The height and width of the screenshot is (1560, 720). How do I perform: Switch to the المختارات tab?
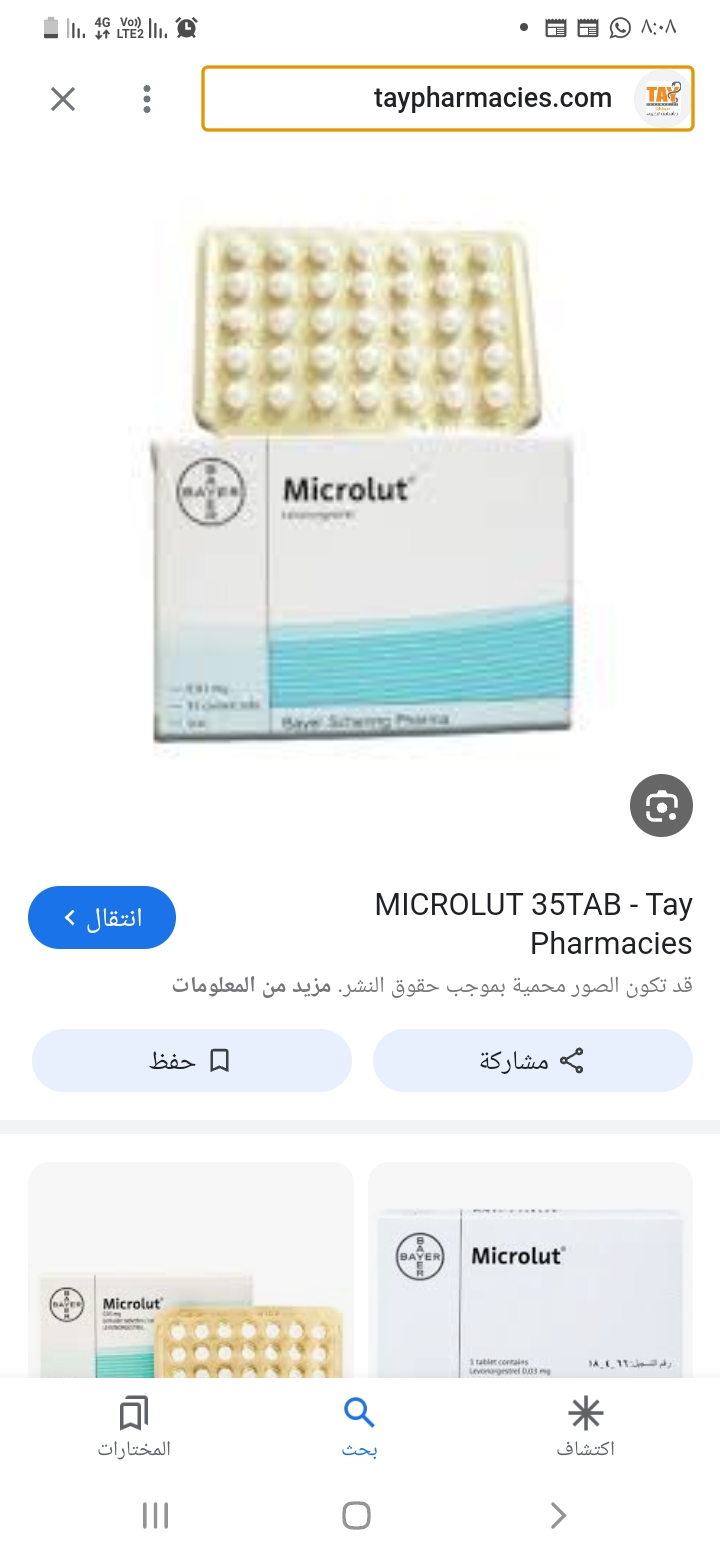134,1428
